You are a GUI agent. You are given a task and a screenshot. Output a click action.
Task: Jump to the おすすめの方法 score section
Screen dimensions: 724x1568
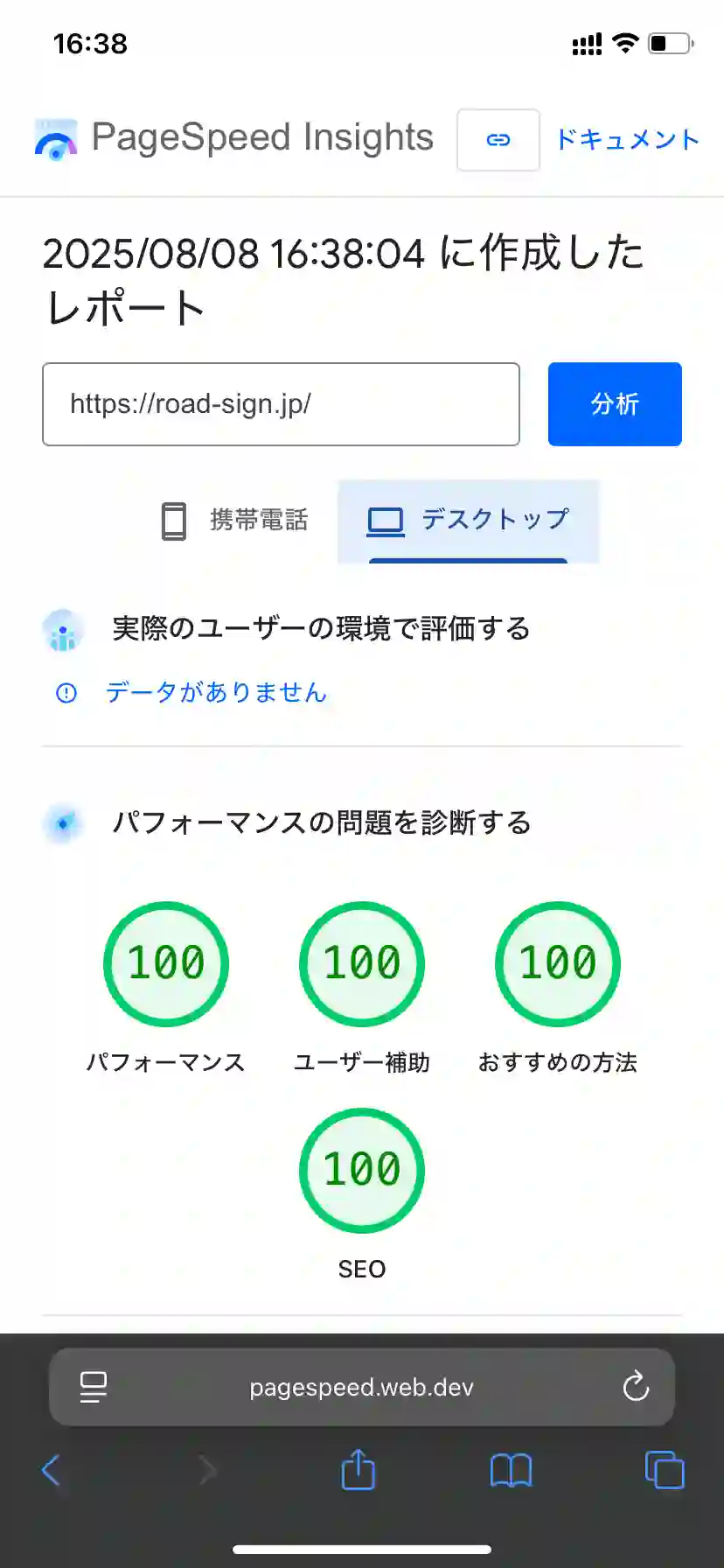558,989
